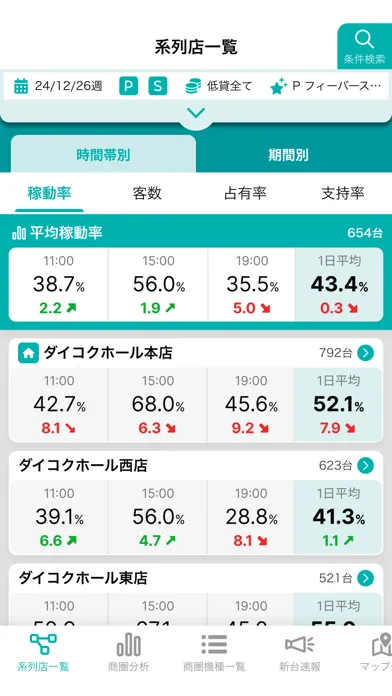
Task: Toggle the S machine type filter
Action: click(158, 86)
